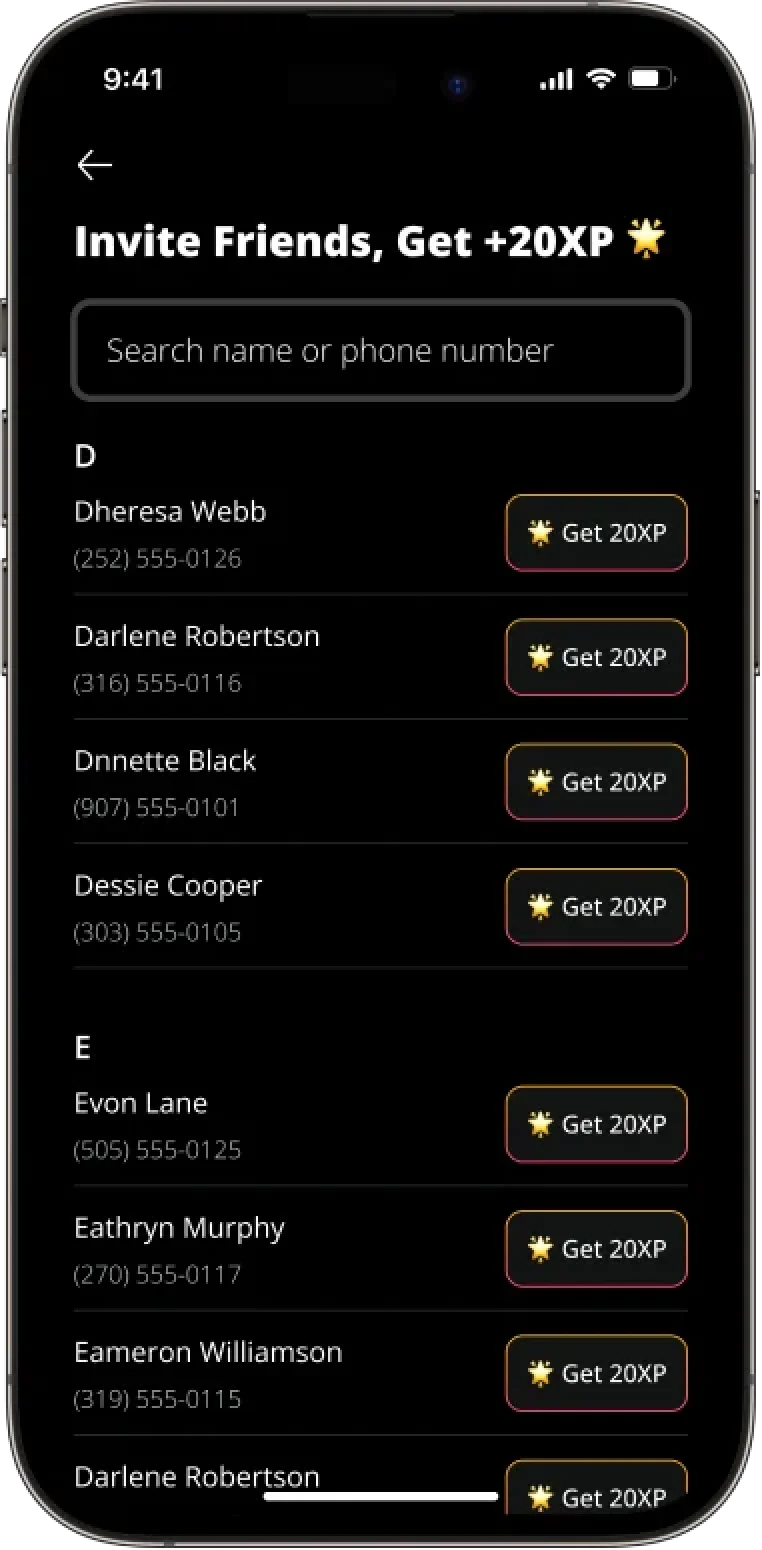Select the contact Evon Lane
The width and height of the screenshot is (762, 1550).
(140, 1103)
